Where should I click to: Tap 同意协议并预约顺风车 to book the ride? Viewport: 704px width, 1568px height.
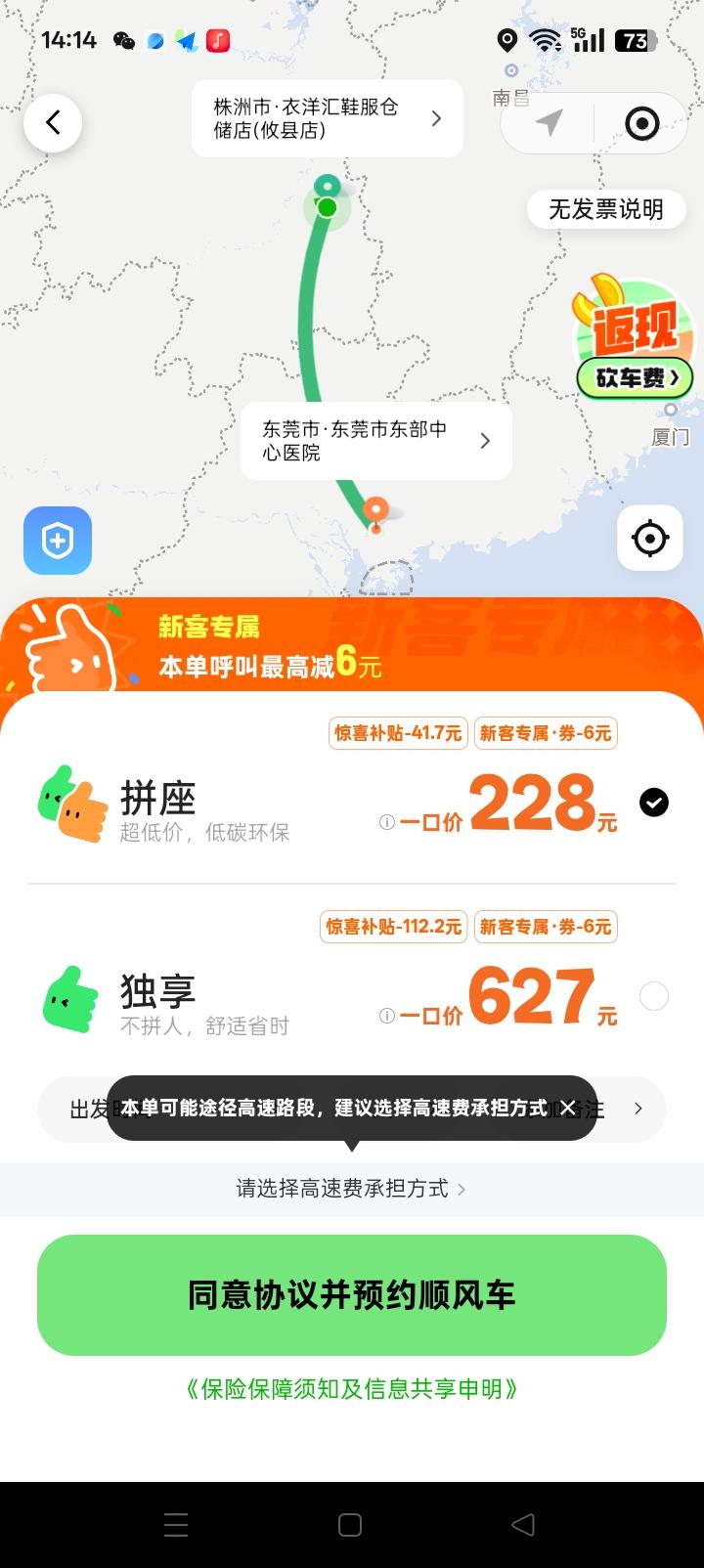click(350, 1295)
